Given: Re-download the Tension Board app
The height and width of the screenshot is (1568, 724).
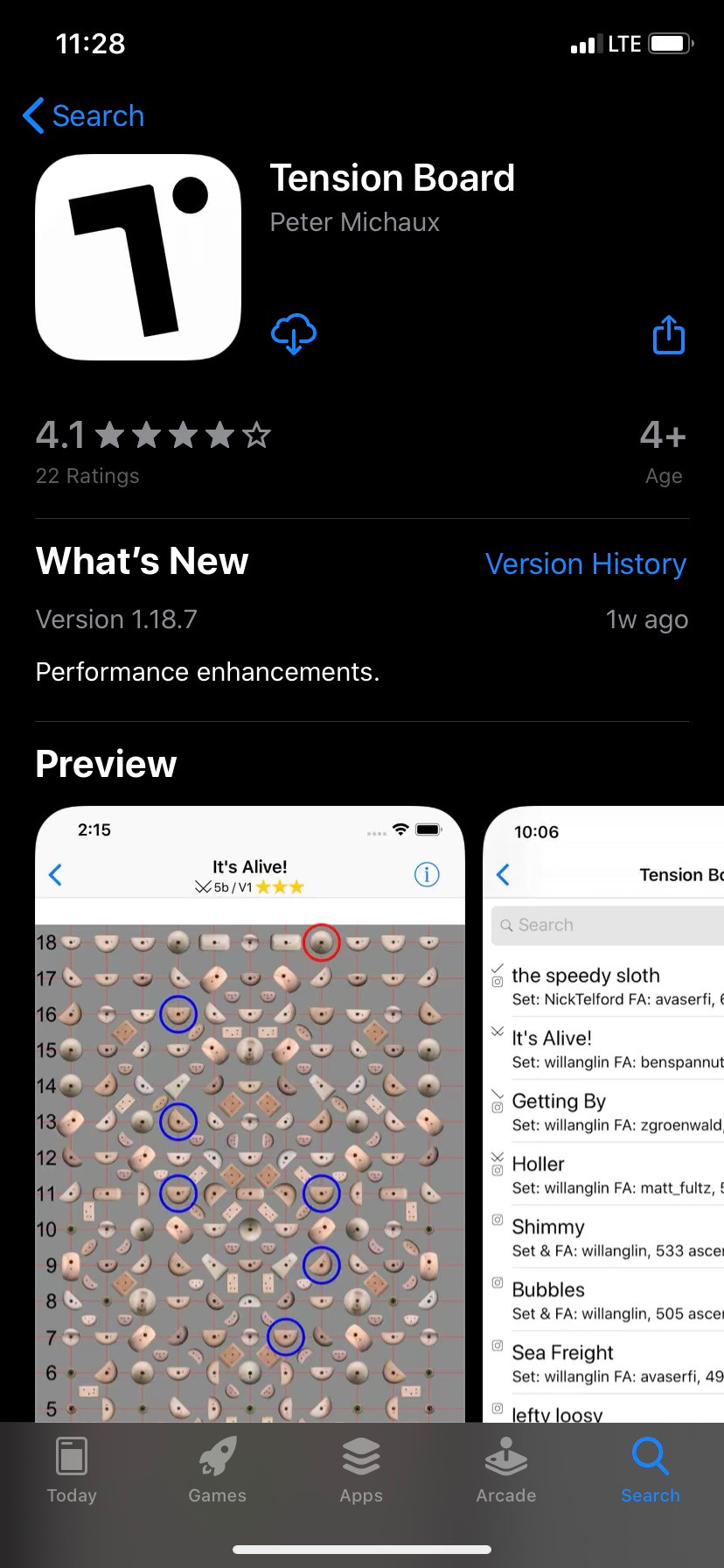Looking at the screenshot, I should point(294,334).
